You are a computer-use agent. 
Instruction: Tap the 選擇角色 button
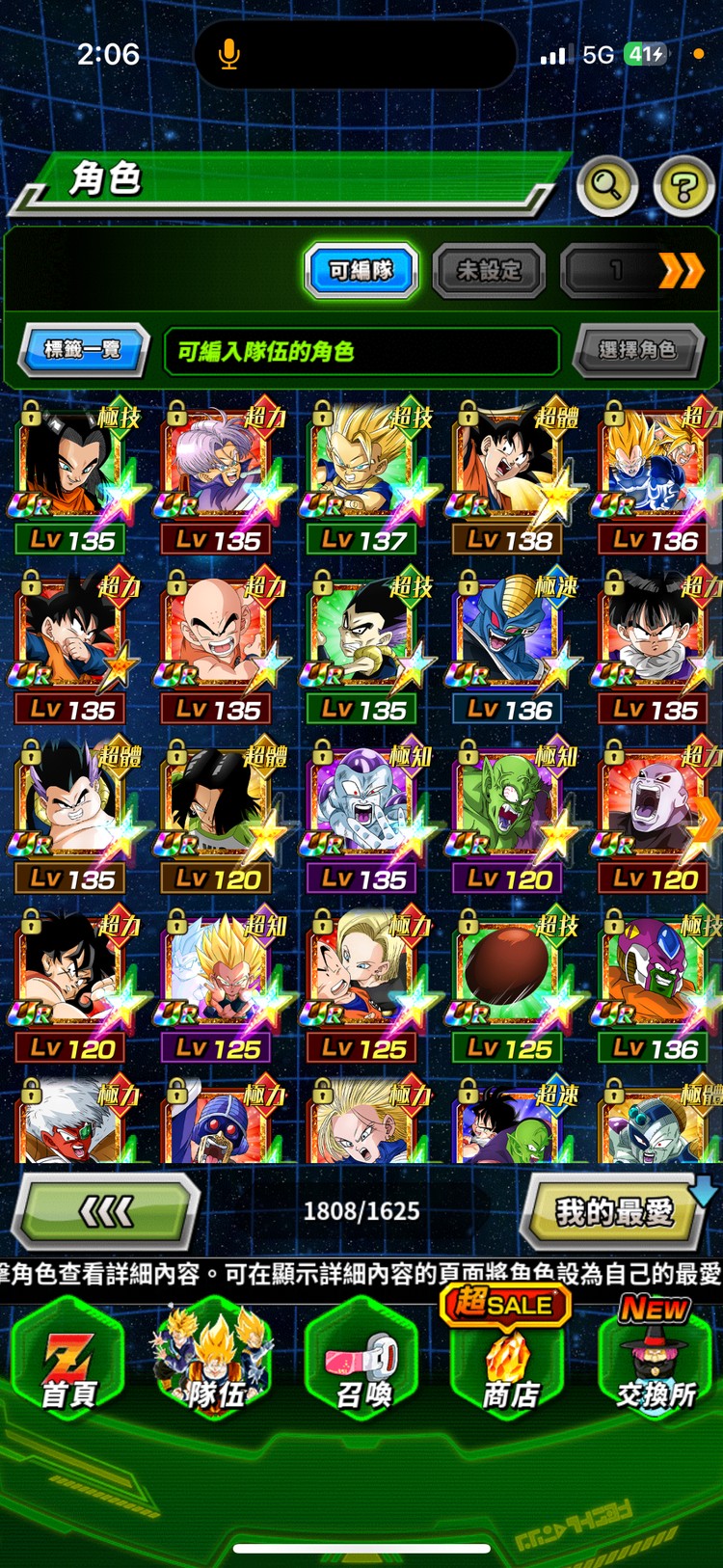point(637,349)
